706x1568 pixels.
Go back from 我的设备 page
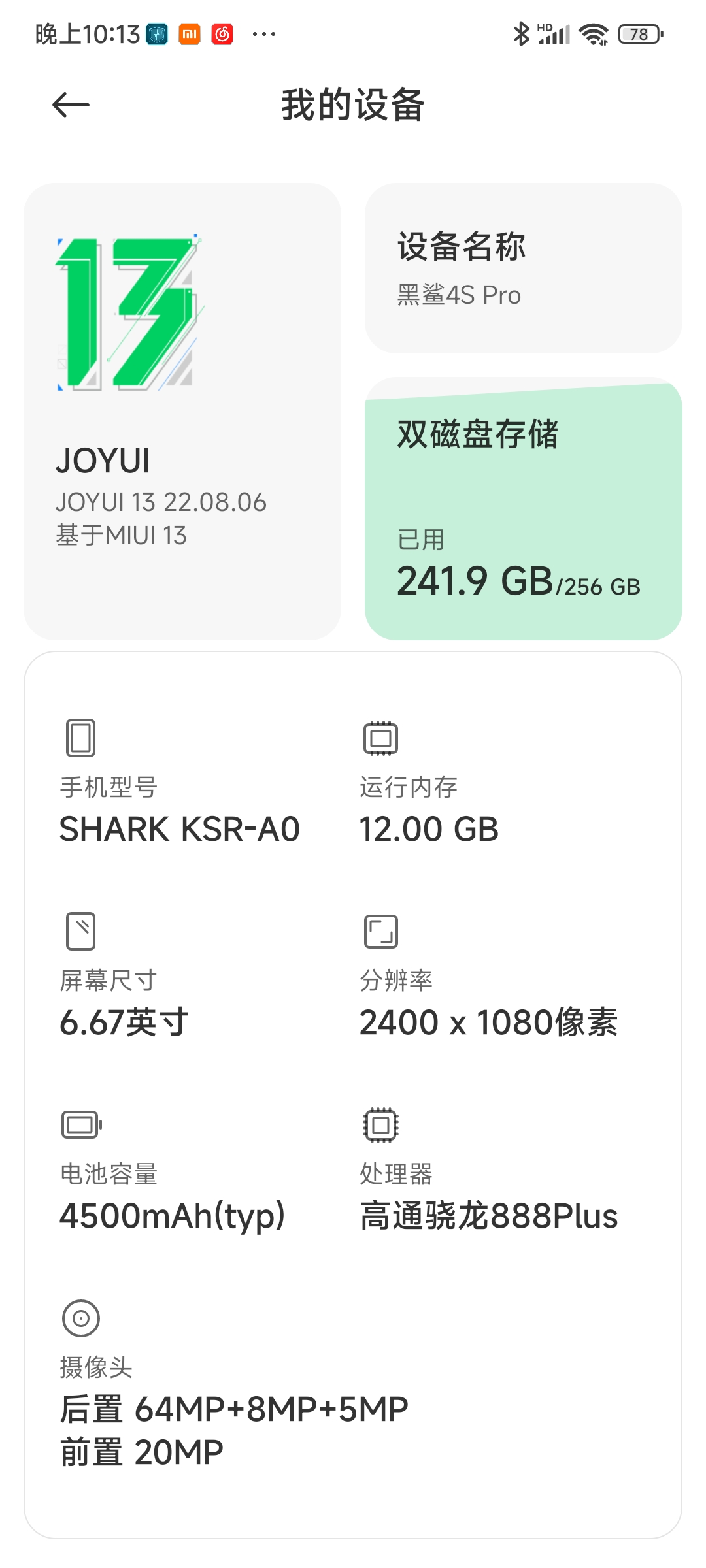[x=71, y=105]
